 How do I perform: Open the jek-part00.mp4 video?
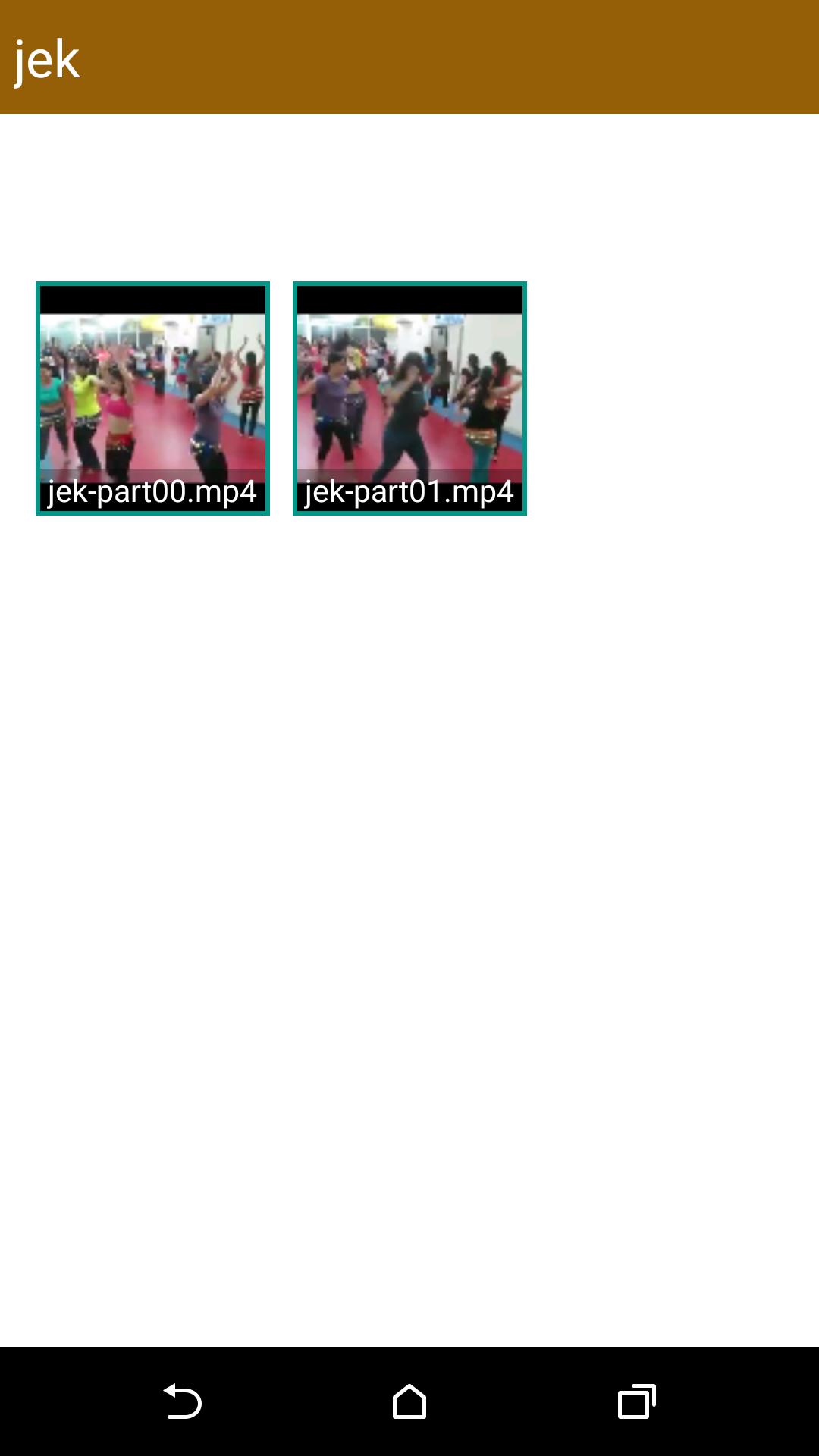click(x=152, y=398)
